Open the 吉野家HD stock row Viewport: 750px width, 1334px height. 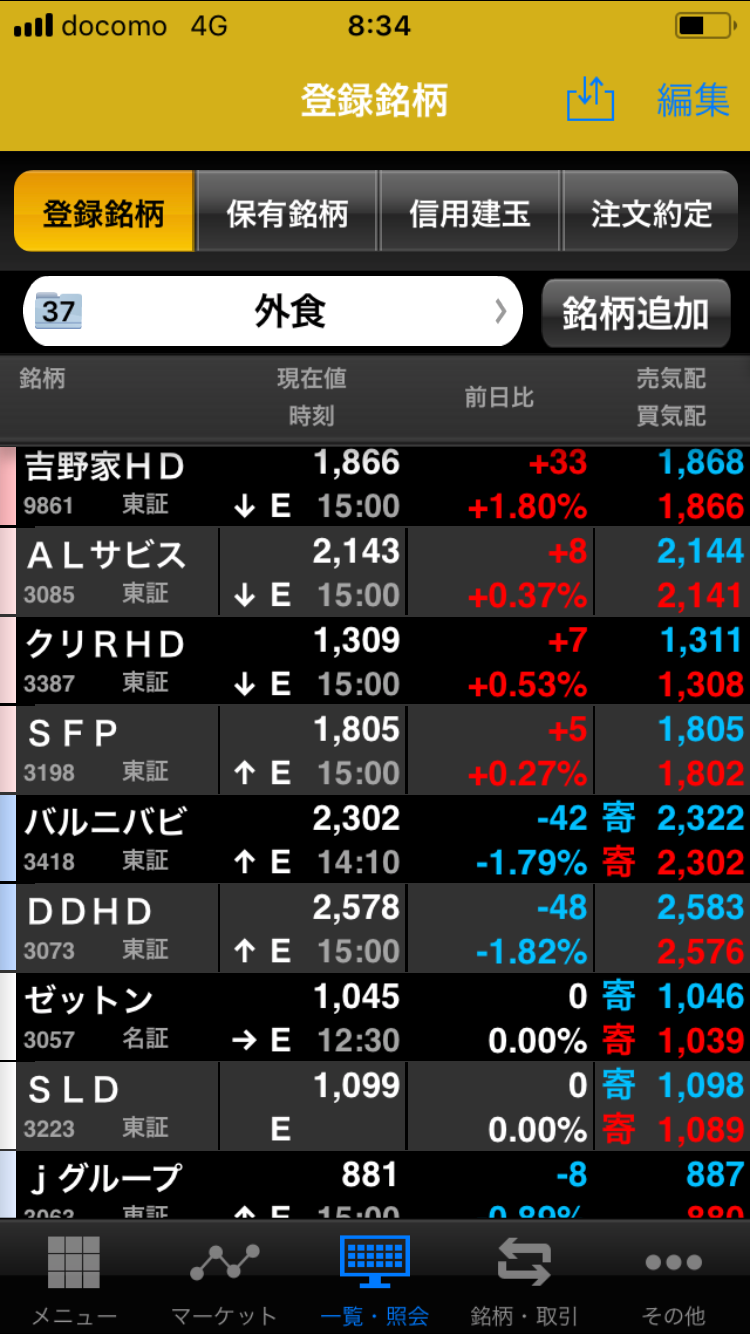point(375,485)
